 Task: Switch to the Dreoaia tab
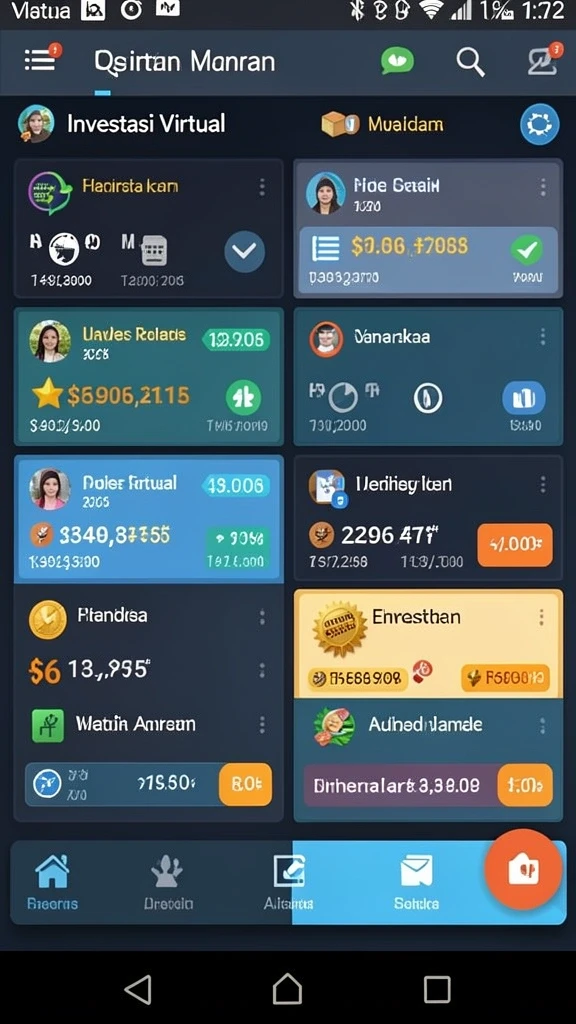(x=168, y=883)
